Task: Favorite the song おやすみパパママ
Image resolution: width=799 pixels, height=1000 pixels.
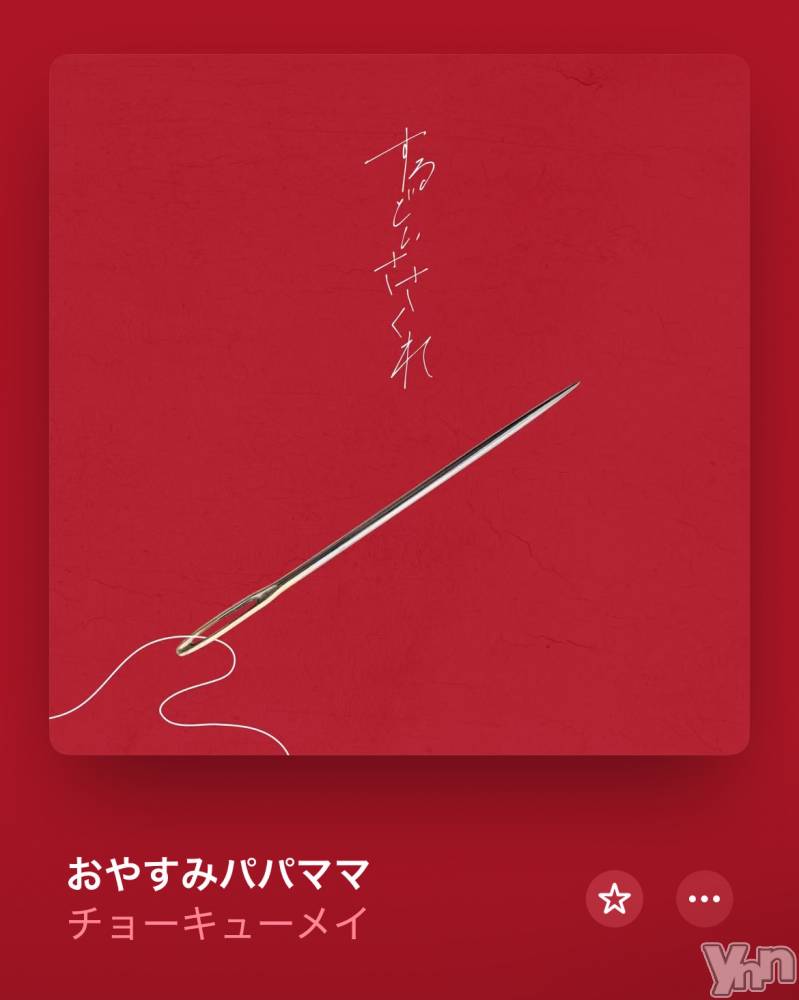Action: [614, 900]
